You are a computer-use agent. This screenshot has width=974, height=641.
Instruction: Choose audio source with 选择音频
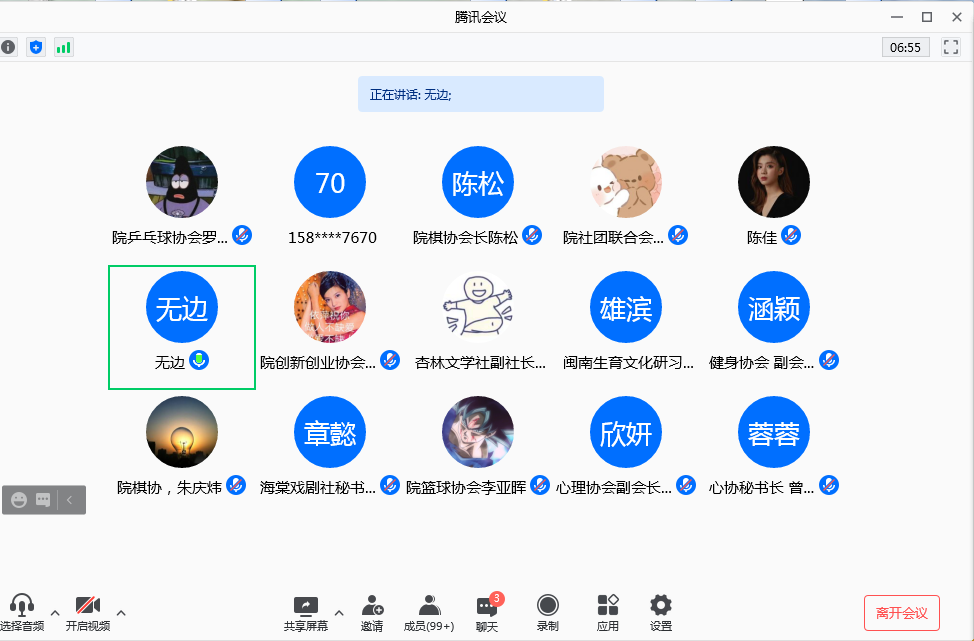click(22, 612)
